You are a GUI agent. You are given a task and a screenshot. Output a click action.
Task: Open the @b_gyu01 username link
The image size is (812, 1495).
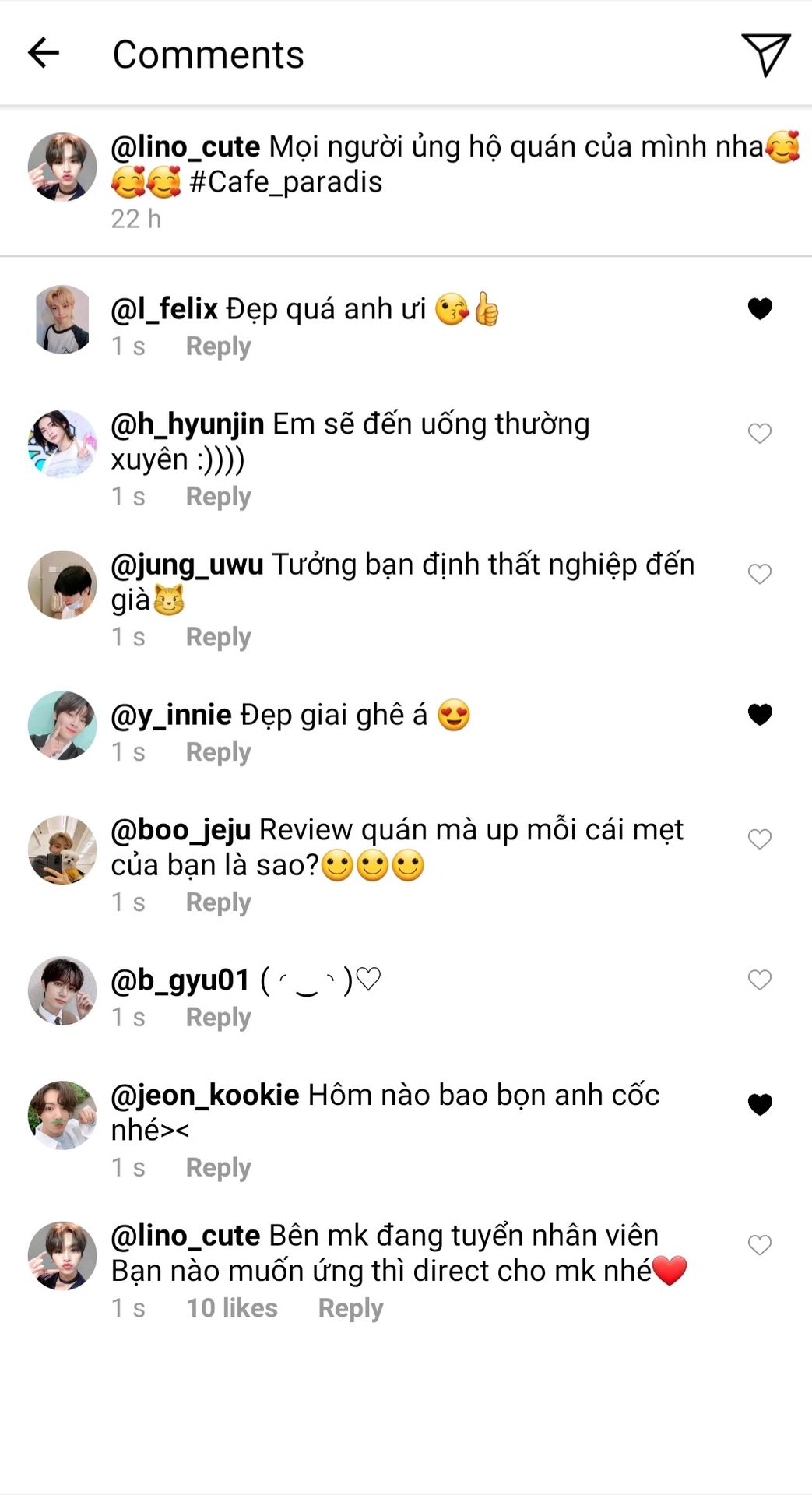(181, 980)
